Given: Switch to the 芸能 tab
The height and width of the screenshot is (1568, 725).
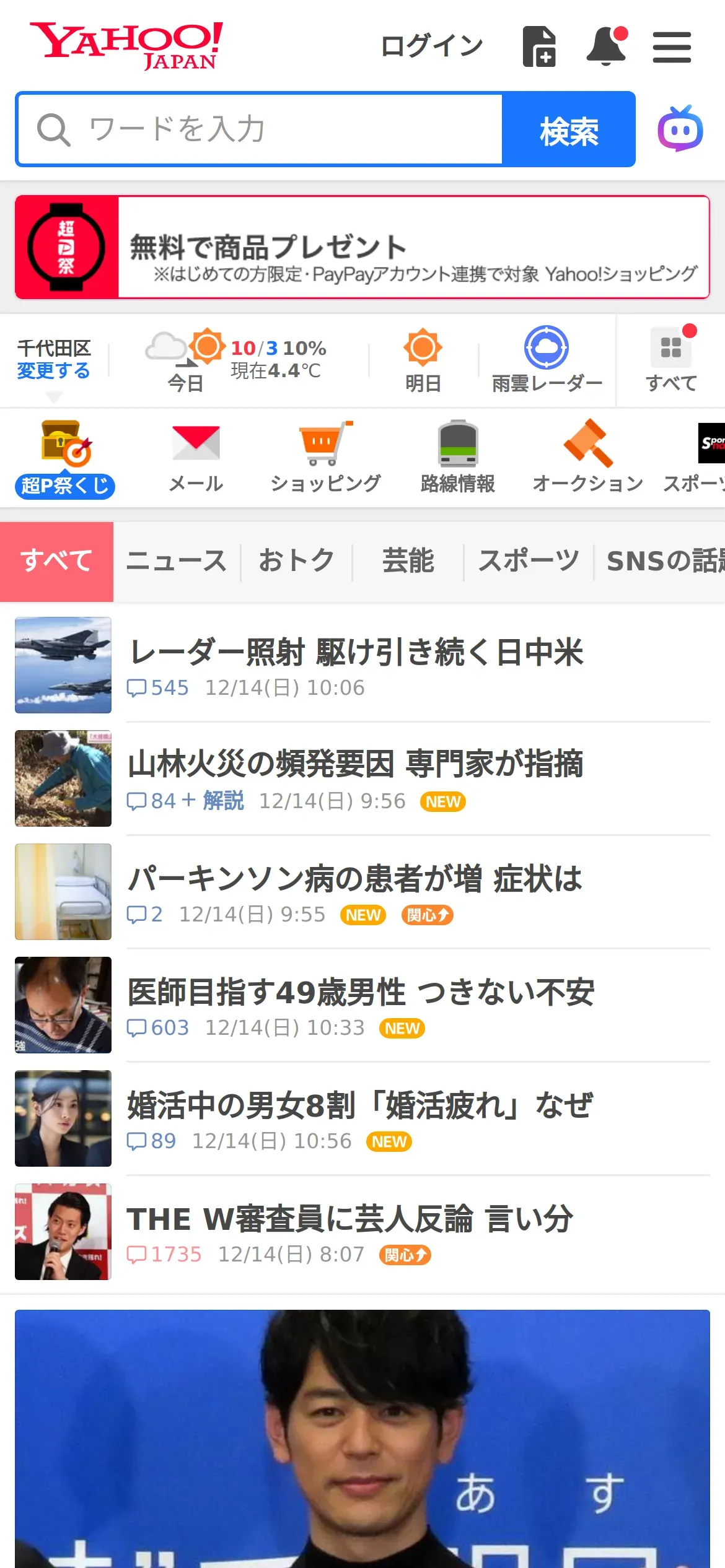Looking at the screenshot, I should click(x=408, y=561).
